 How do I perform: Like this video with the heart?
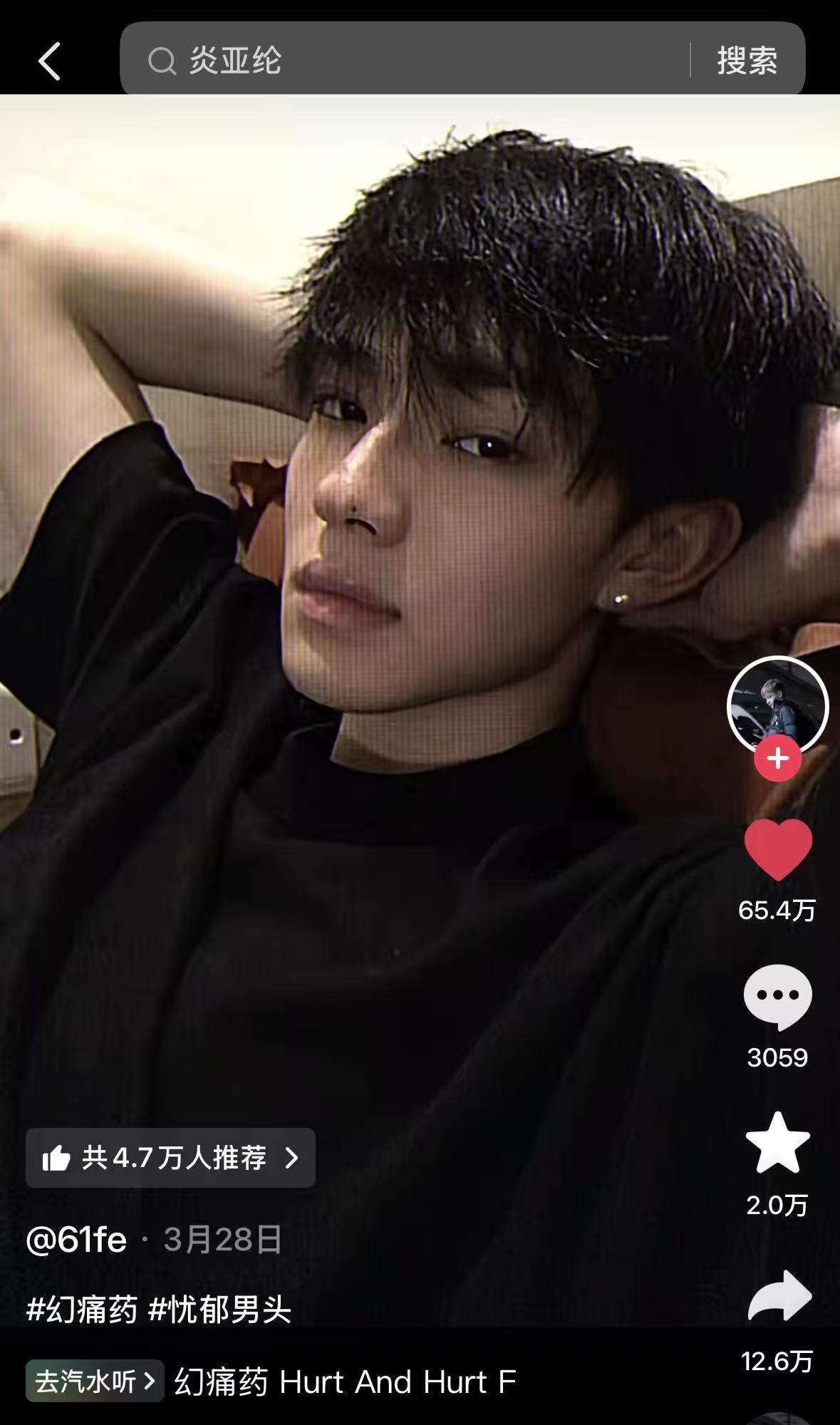tap(778, 849)
